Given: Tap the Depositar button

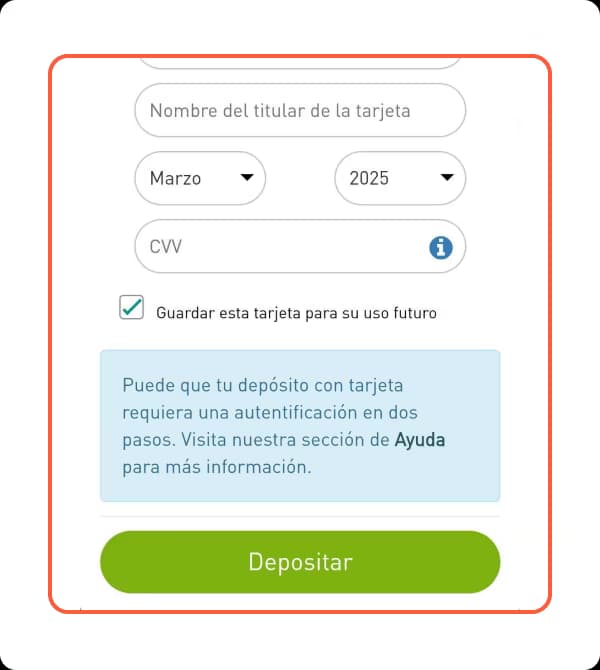Looking at the screenshot, I should 300,562.
